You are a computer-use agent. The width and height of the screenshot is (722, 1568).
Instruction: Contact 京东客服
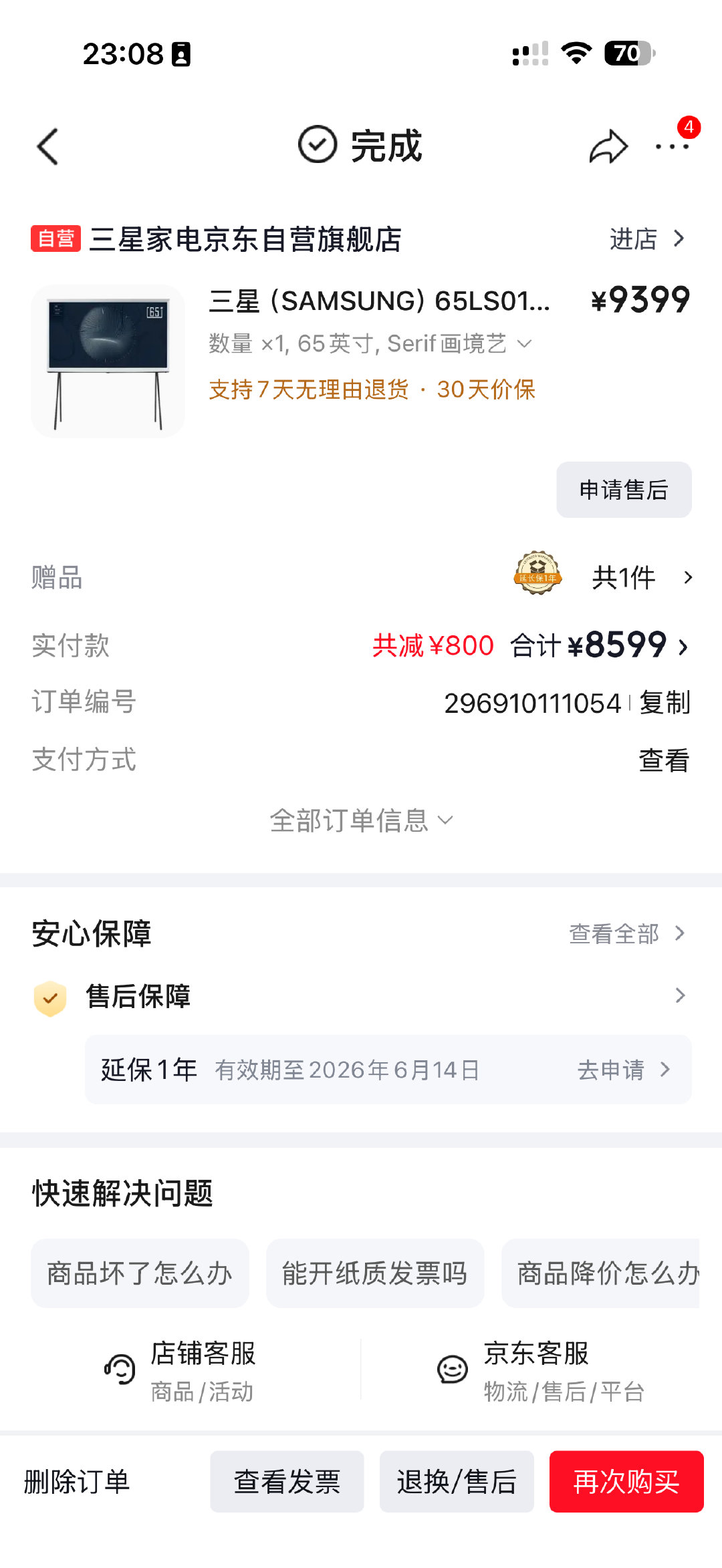[x=540, y=1370]
